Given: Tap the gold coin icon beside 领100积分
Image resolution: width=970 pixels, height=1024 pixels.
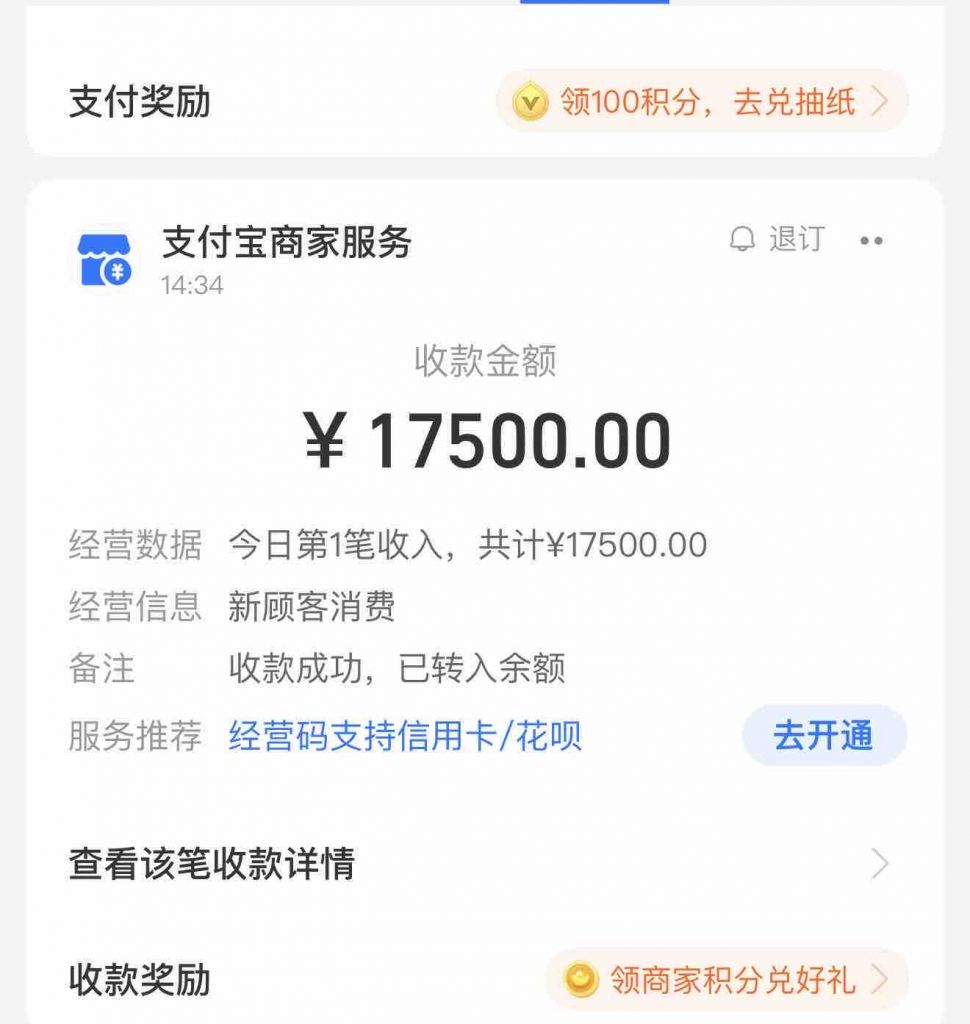Looking at the screenshot, I should pos(531,101).
